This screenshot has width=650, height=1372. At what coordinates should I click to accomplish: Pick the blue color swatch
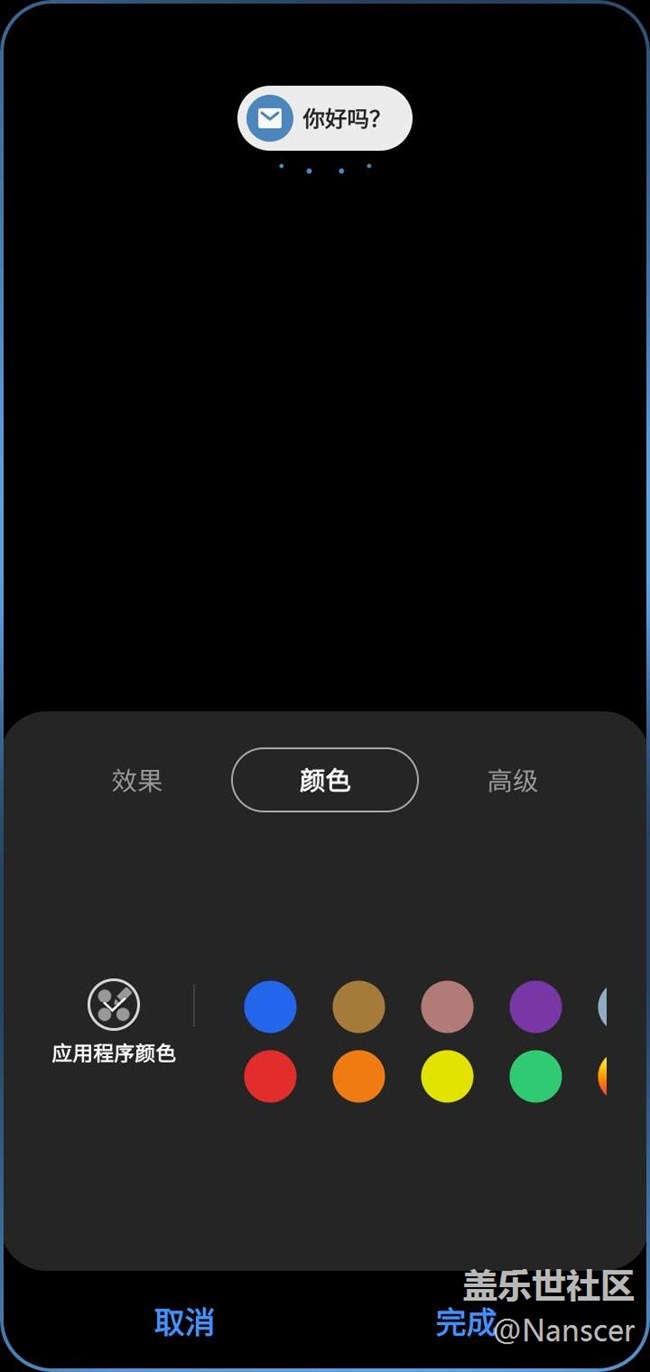pyautogui.click(x=270, y=1006)
